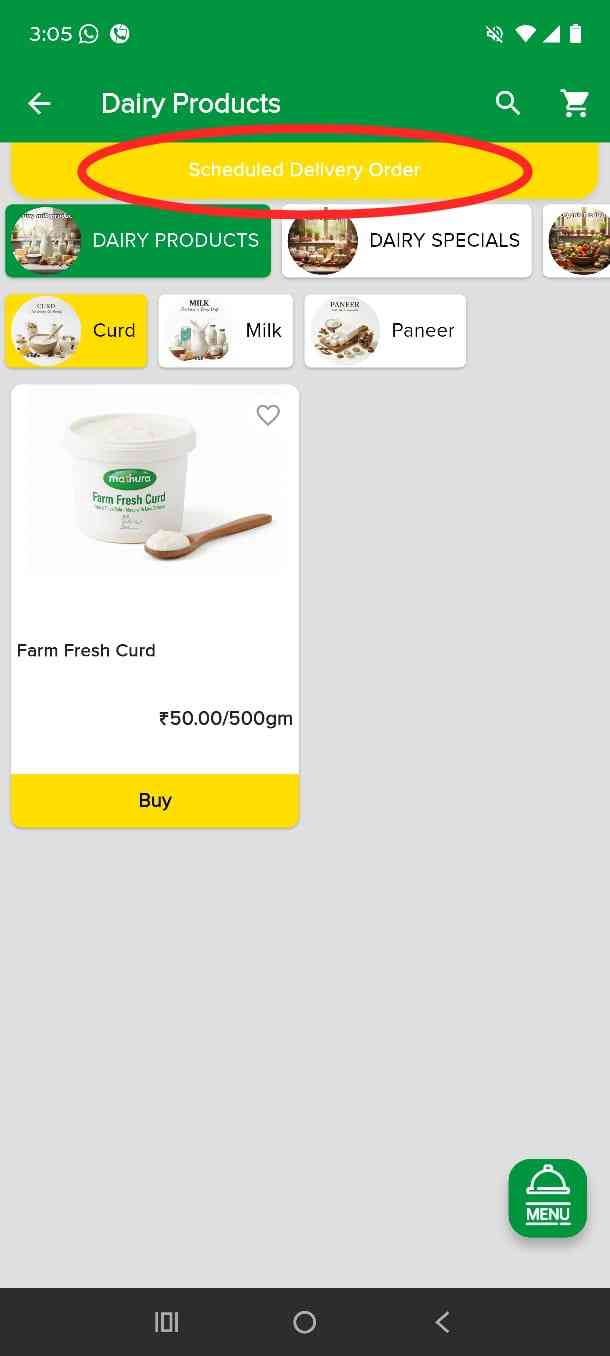Open the search icon
Image resolution: width=610 pixels, height=1356 pixels.
pos(508,103)
